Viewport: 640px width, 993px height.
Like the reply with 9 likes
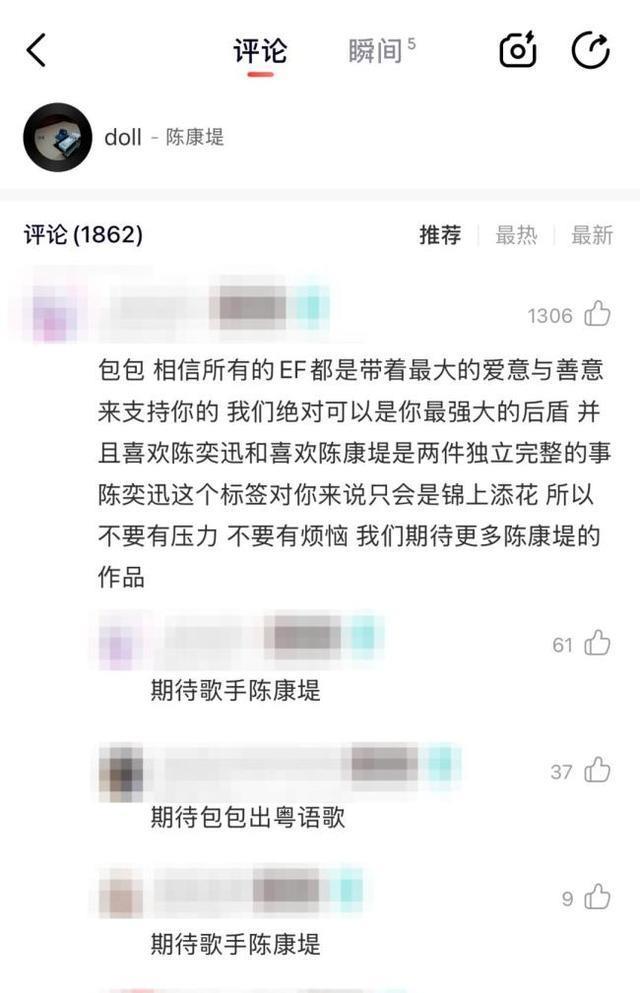pyautogui.click(x=598, y=897)
